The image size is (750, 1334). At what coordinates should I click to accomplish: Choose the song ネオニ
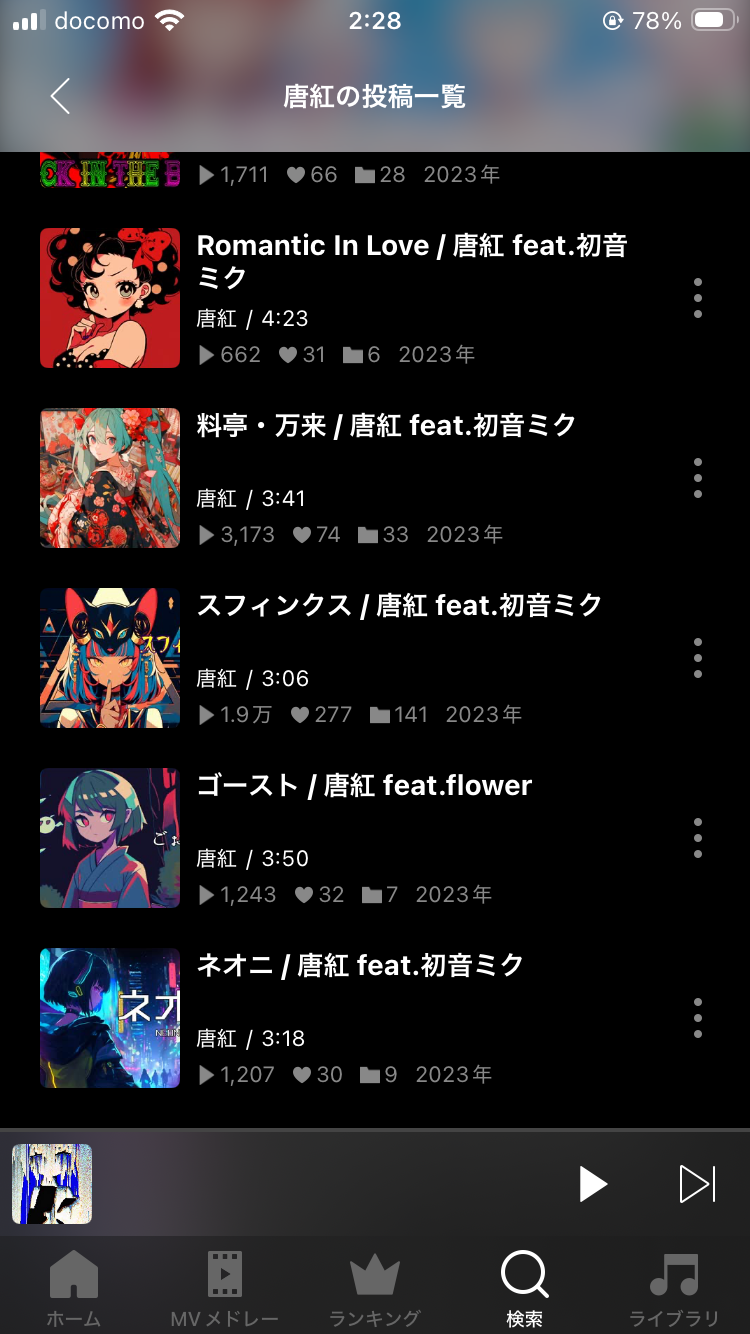pos(360,966)
